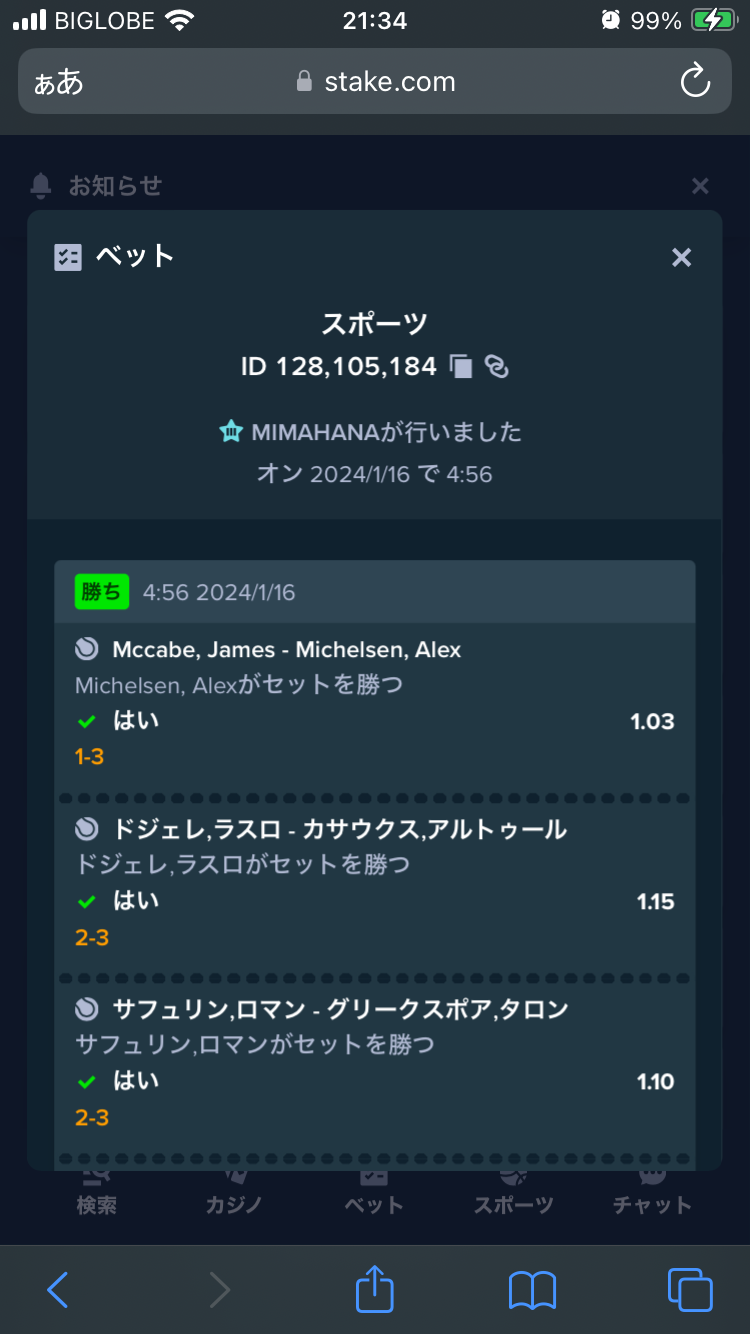
Task: Go back to the previous page
Action: tap(58, 1290)
